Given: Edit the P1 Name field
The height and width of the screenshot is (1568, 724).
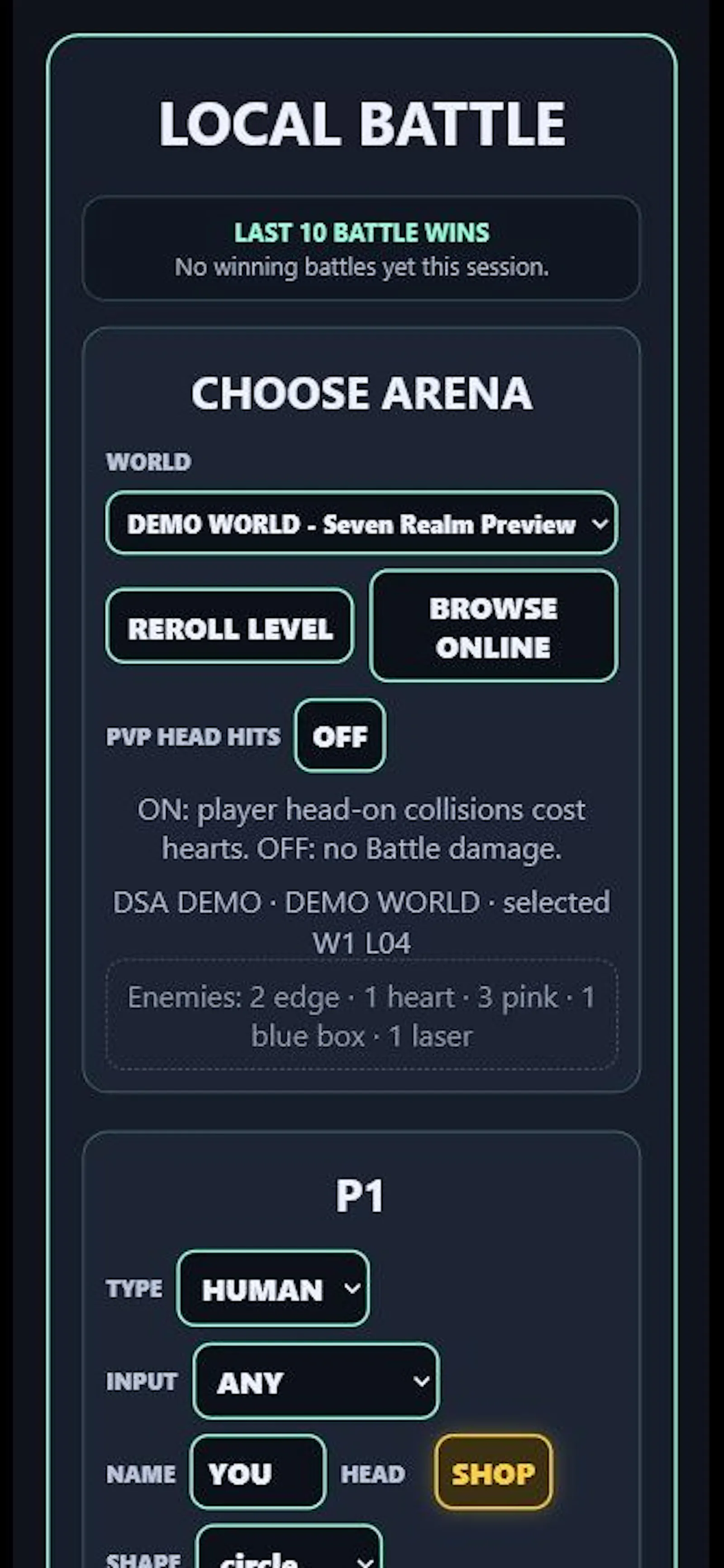Looking at the screenshot, I should point(258,1472).
